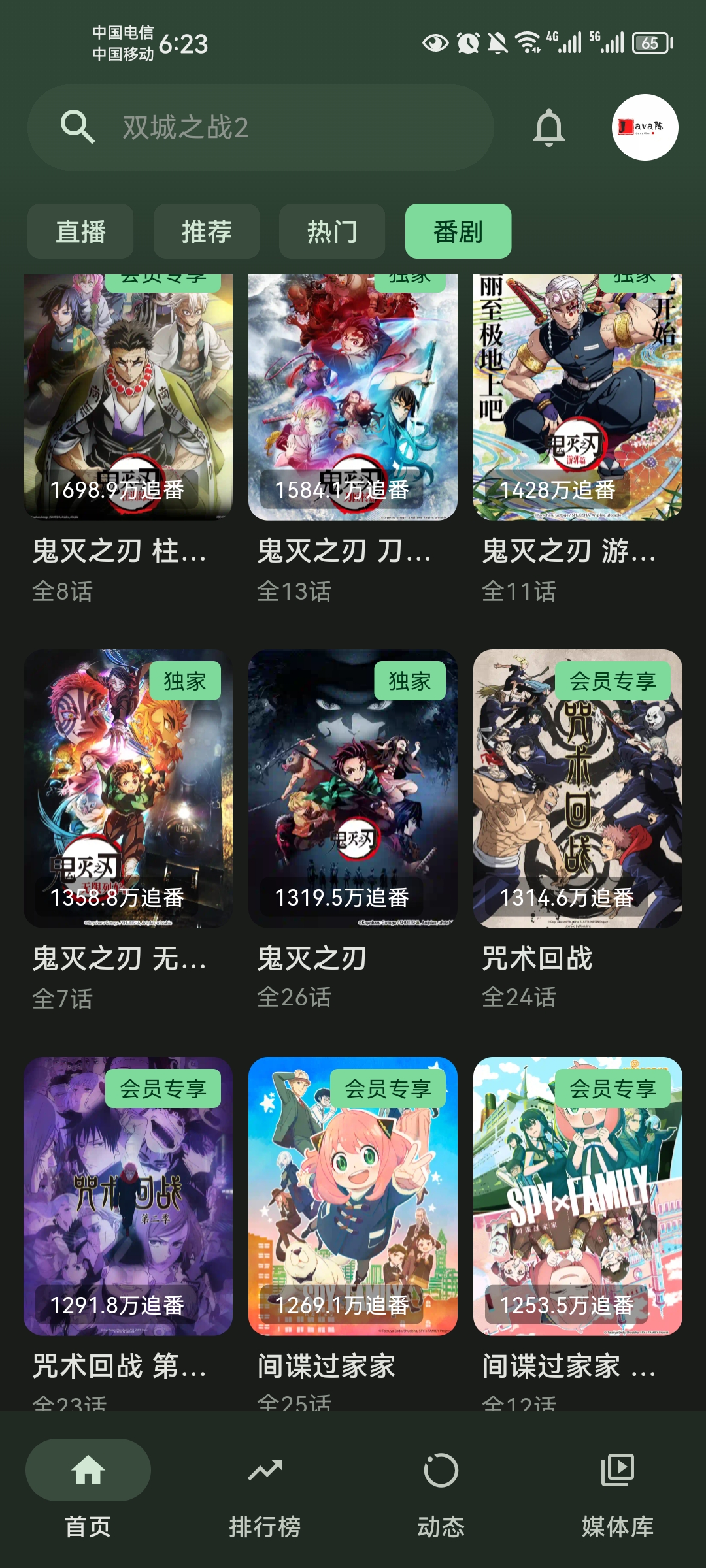Open the anime with 1253.5万追番
This screenshot has height=1568, width=706.
point(578,1196)
